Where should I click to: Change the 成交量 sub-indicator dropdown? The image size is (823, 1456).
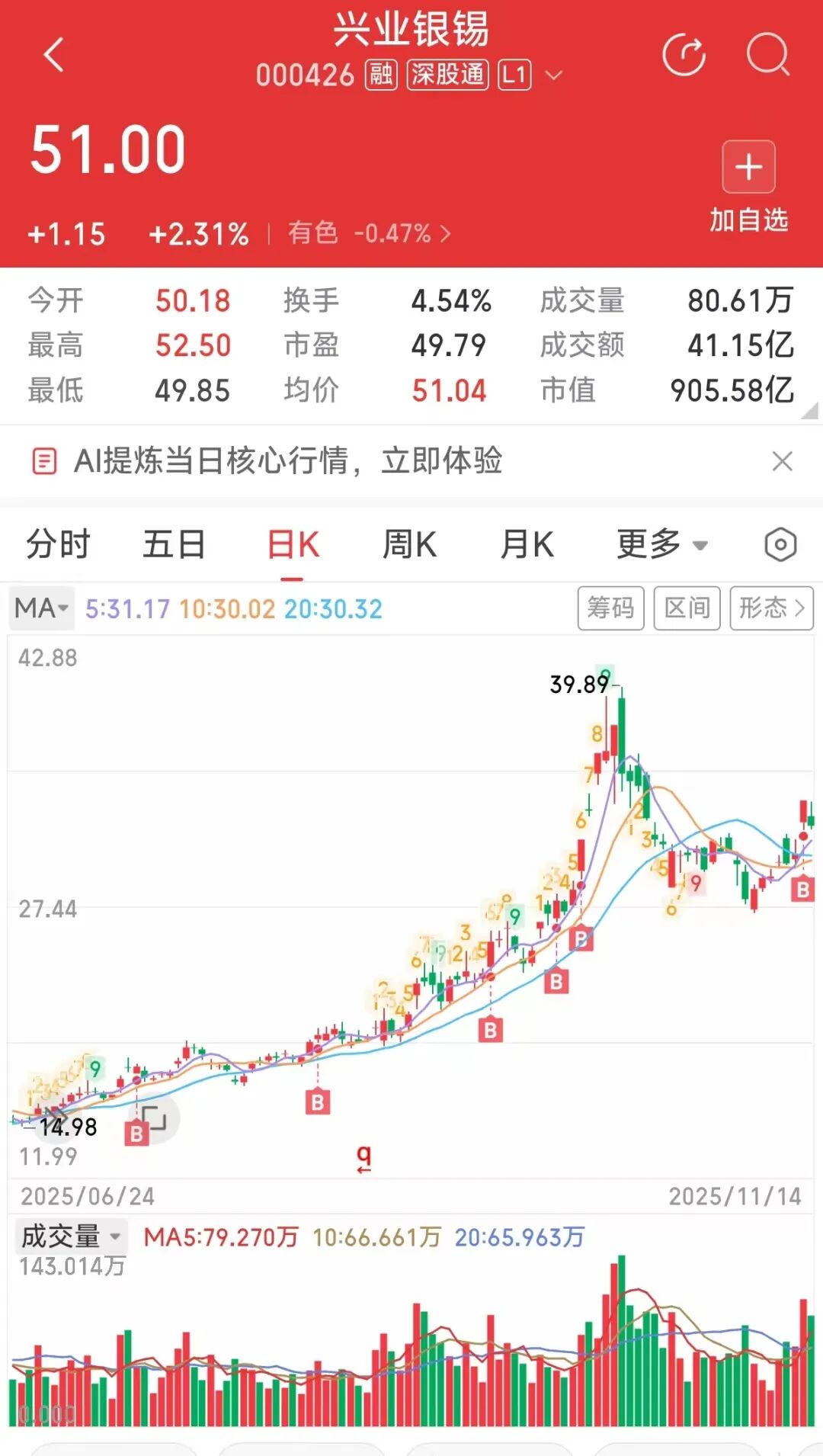point(71,1236)
